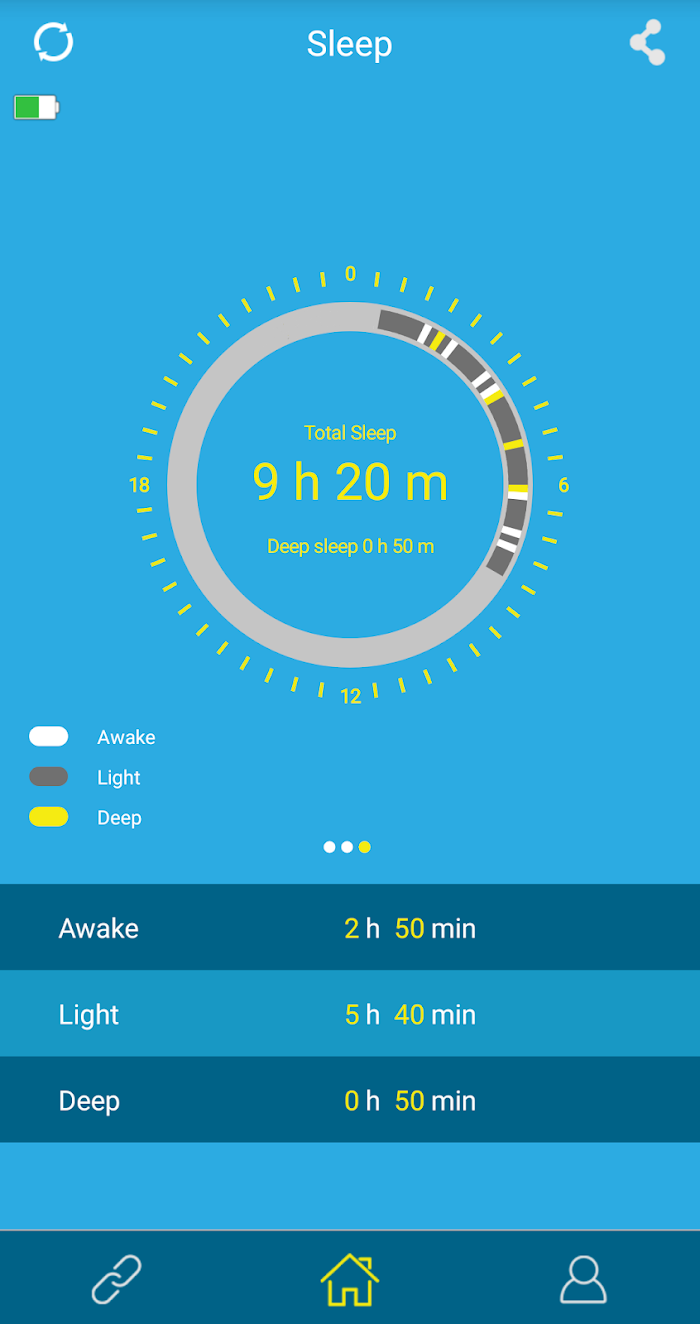Open the user profile tab

(583, 1279)
